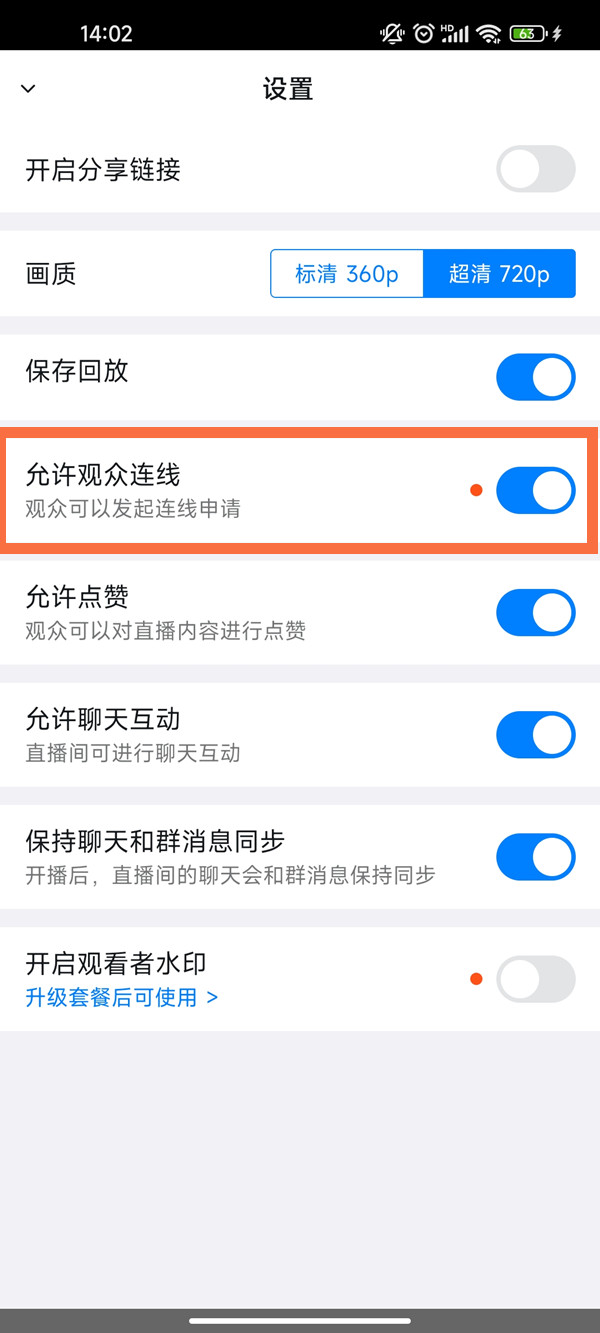
Task: Open the 升级套餐后可使用 upgrade link
Action: point(121,997)
